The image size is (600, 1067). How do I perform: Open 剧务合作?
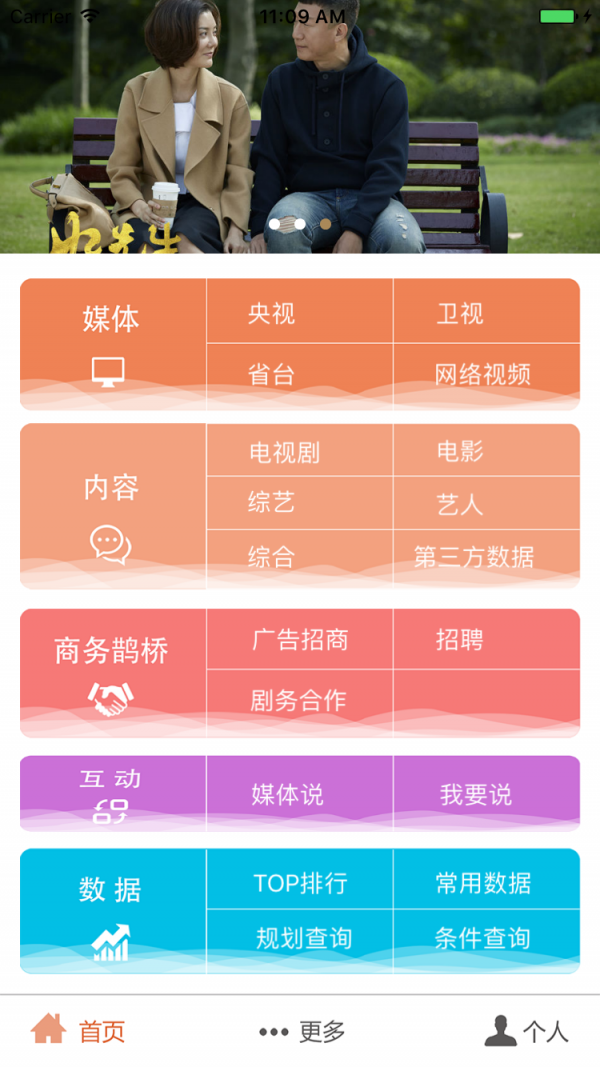pyautogui.click(x=299, y=700)
